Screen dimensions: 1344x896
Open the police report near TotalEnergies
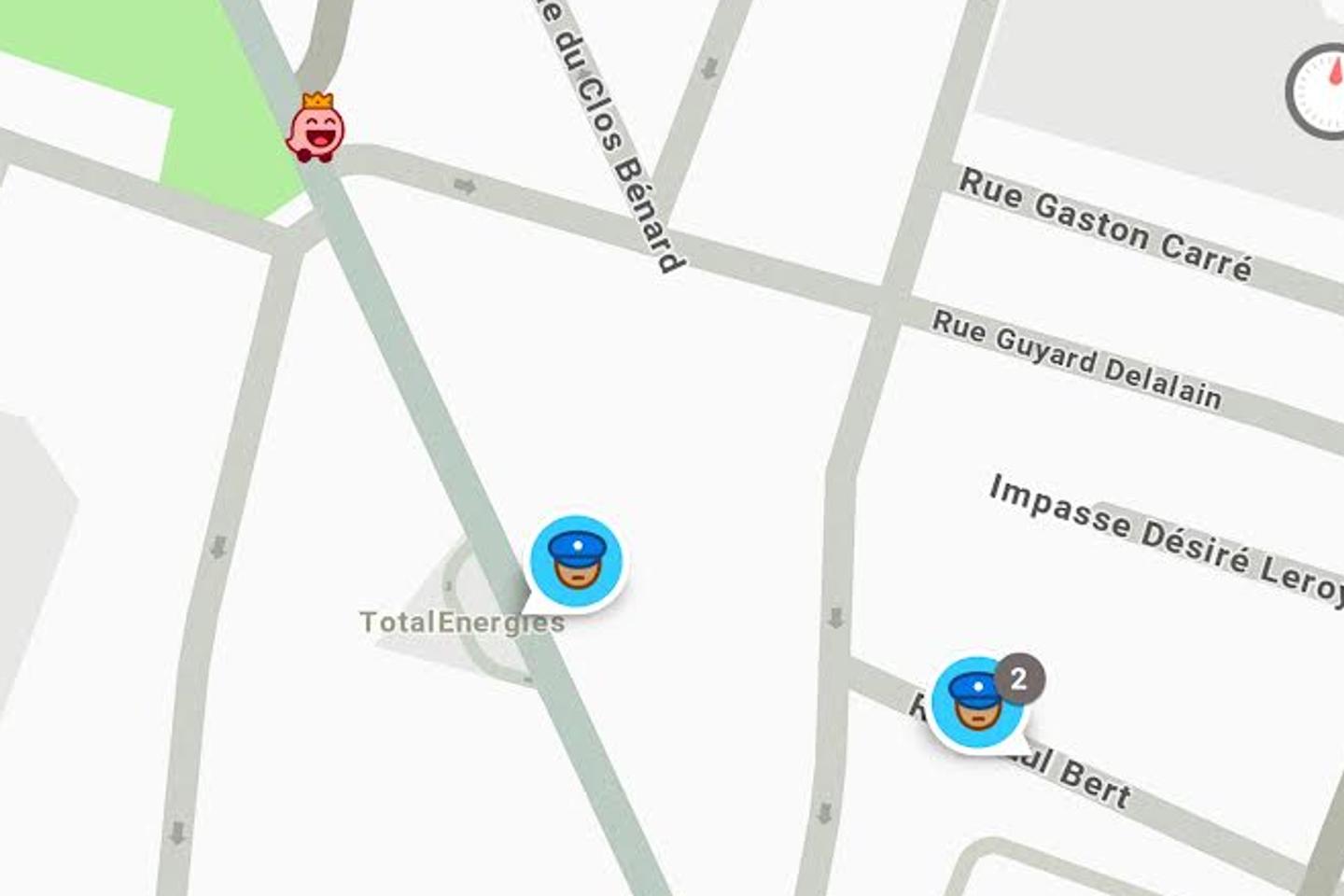pos(576,561)
